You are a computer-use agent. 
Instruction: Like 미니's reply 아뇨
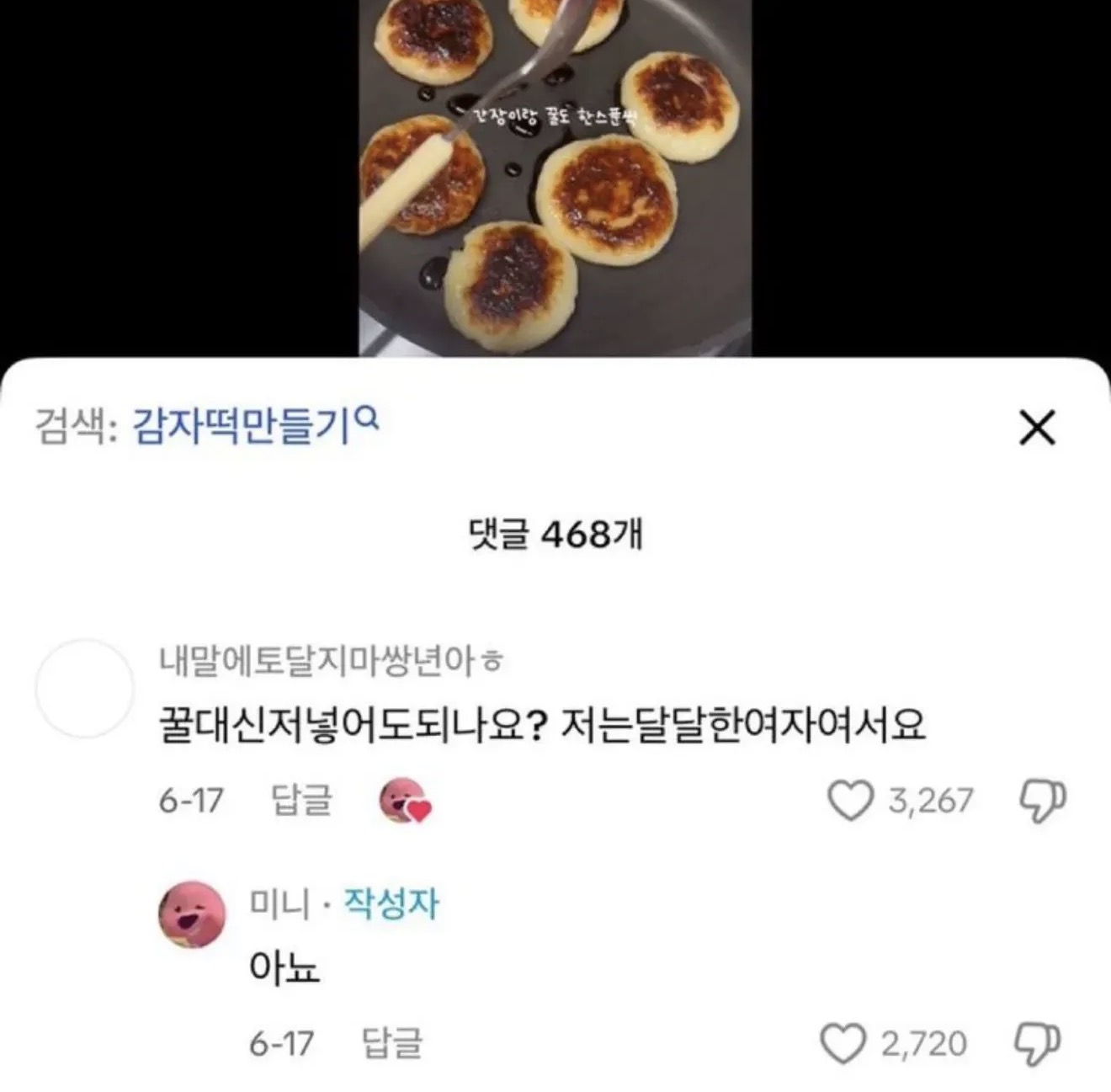tap(843, 1044)
